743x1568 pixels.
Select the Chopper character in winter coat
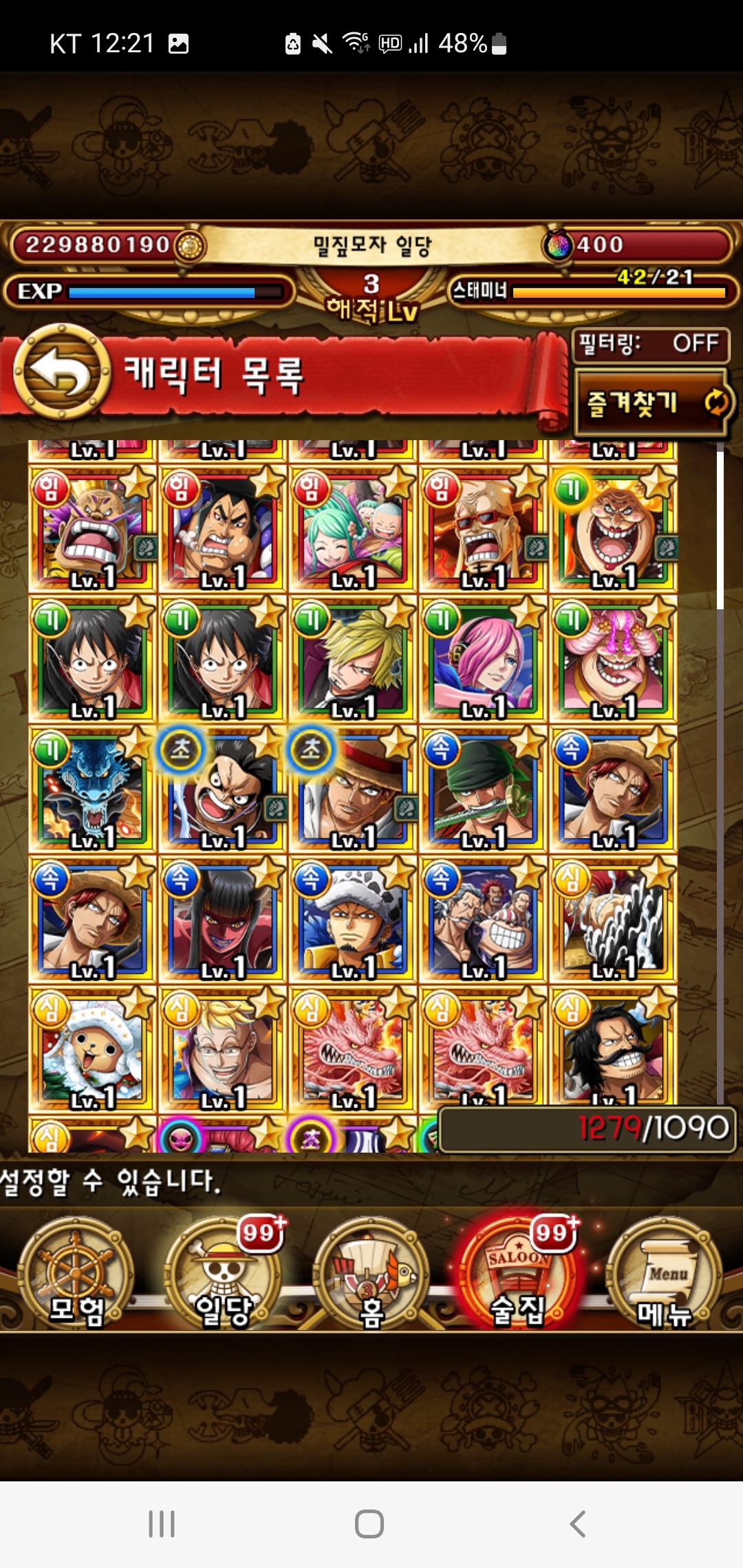pyautogui.click(x=92, y=1050)
